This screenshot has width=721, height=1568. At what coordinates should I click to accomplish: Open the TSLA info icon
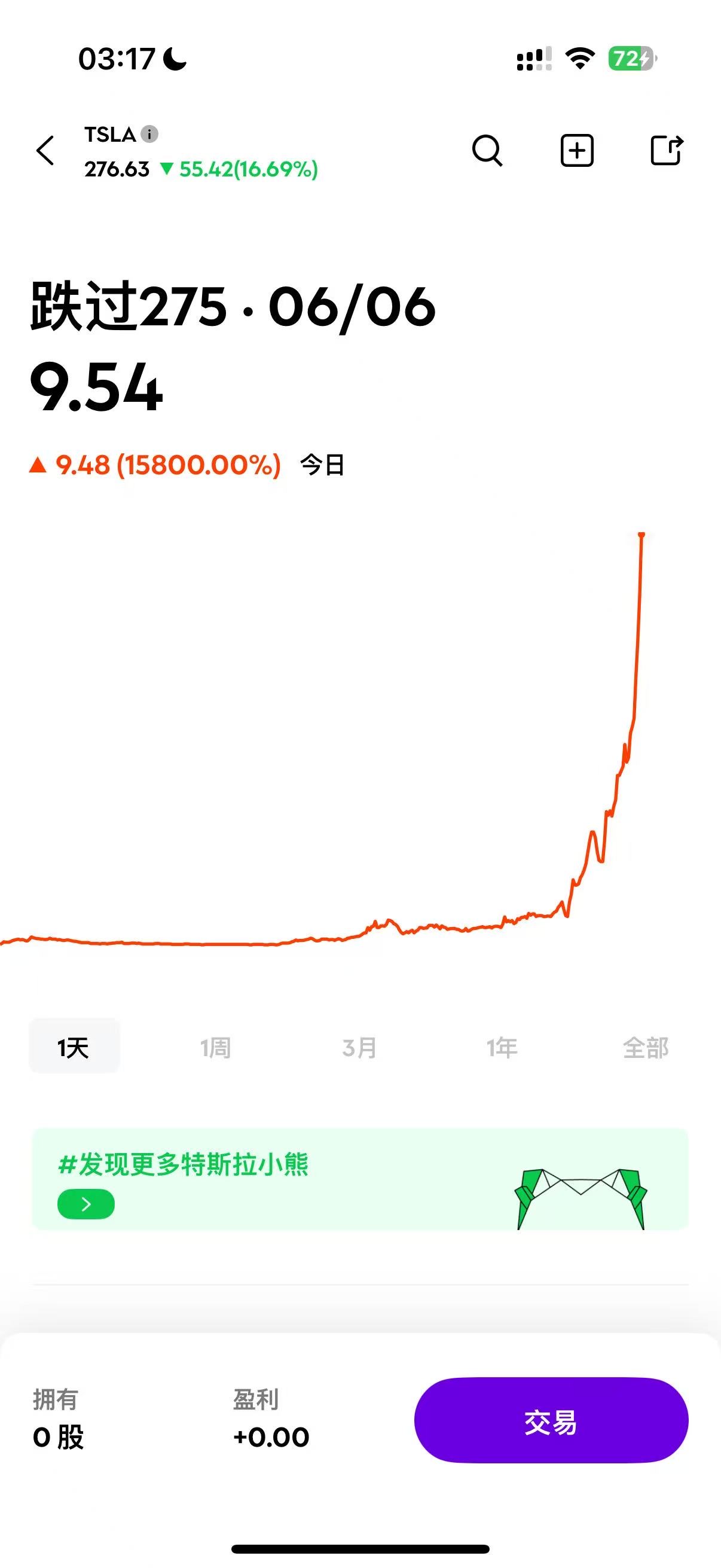(149, 134)
